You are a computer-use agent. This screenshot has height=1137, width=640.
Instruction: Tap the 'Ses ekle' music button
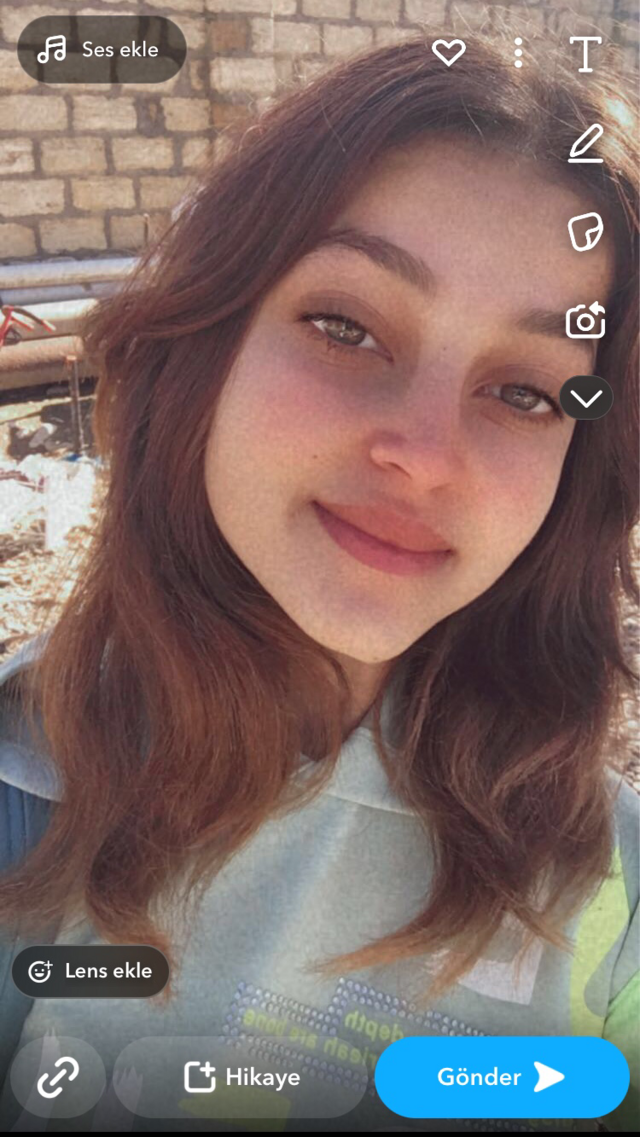click(101, 49)
